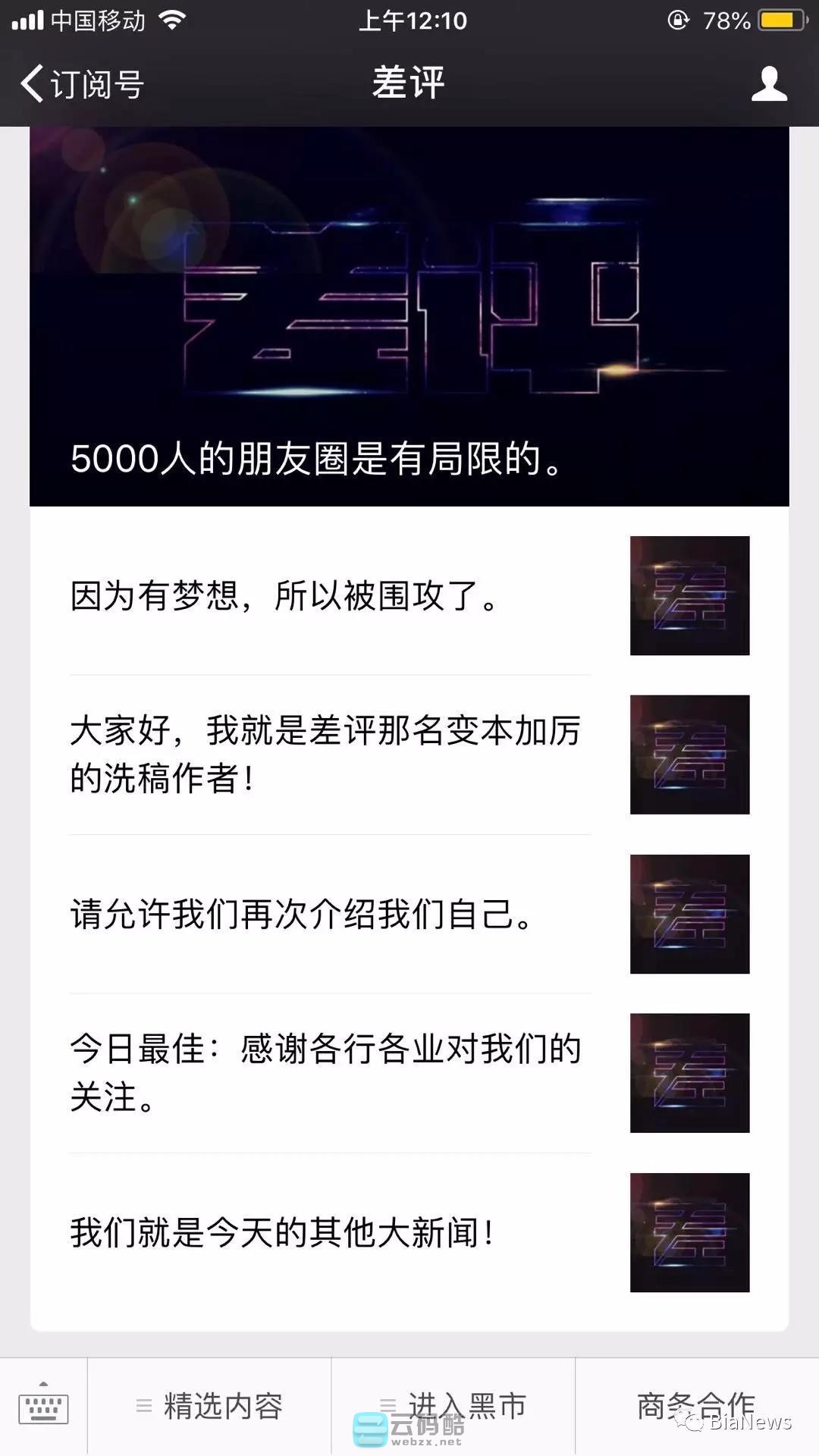Select 商务合作 menu item
Viewport: 819px width, 1456px height.
click(696, 1407)
